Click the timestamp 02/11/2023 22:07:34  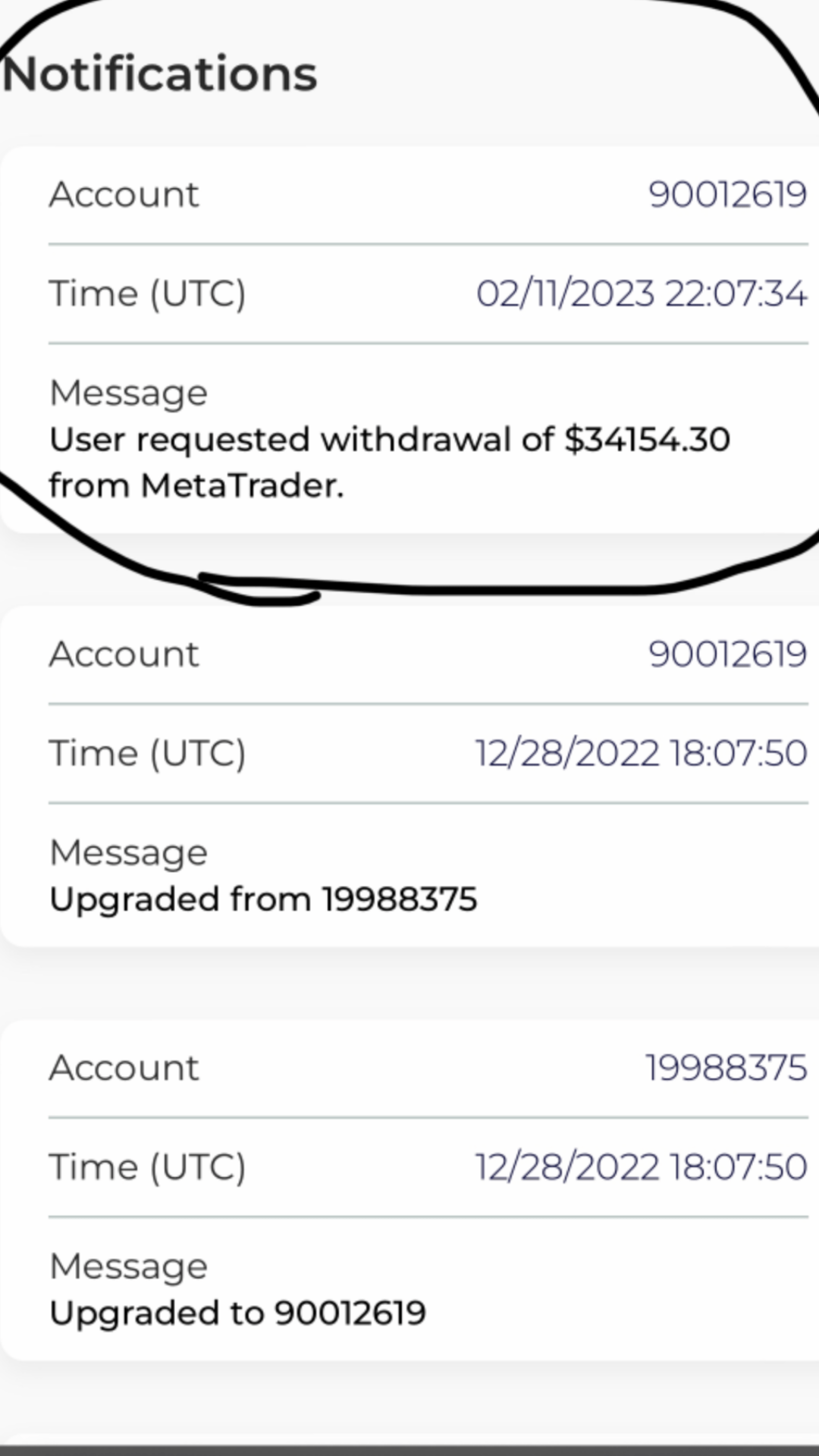[641, 293]
